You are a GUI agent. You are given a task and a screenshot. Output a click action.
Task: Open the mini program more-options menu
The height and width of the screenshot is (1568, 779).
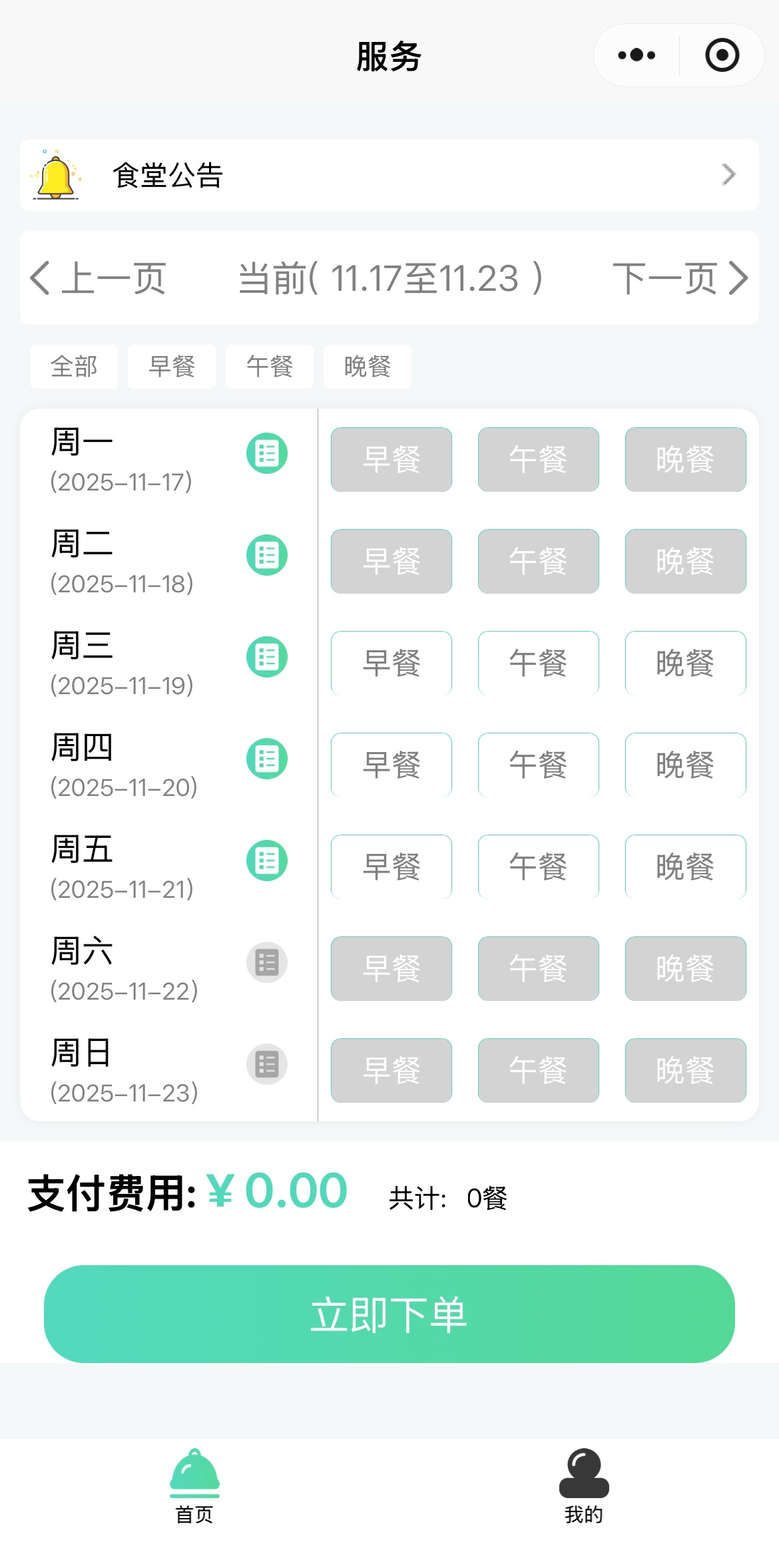point(637,55)
